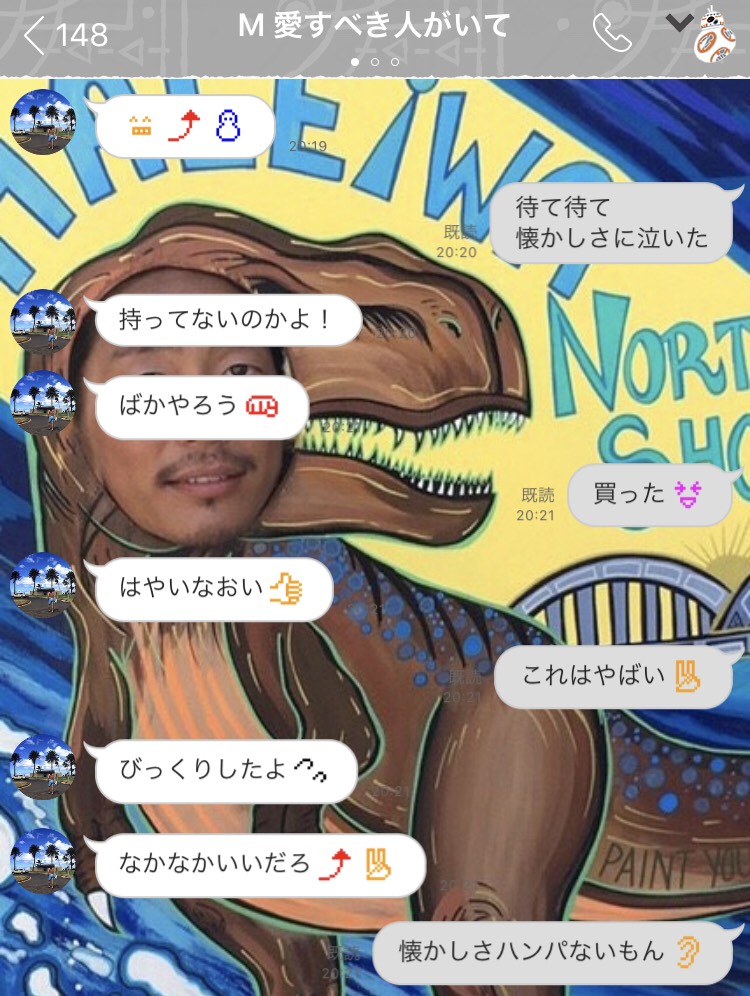Expand the chat menu chevron
Screen dimensions: 750x996
tap(679, 22)
